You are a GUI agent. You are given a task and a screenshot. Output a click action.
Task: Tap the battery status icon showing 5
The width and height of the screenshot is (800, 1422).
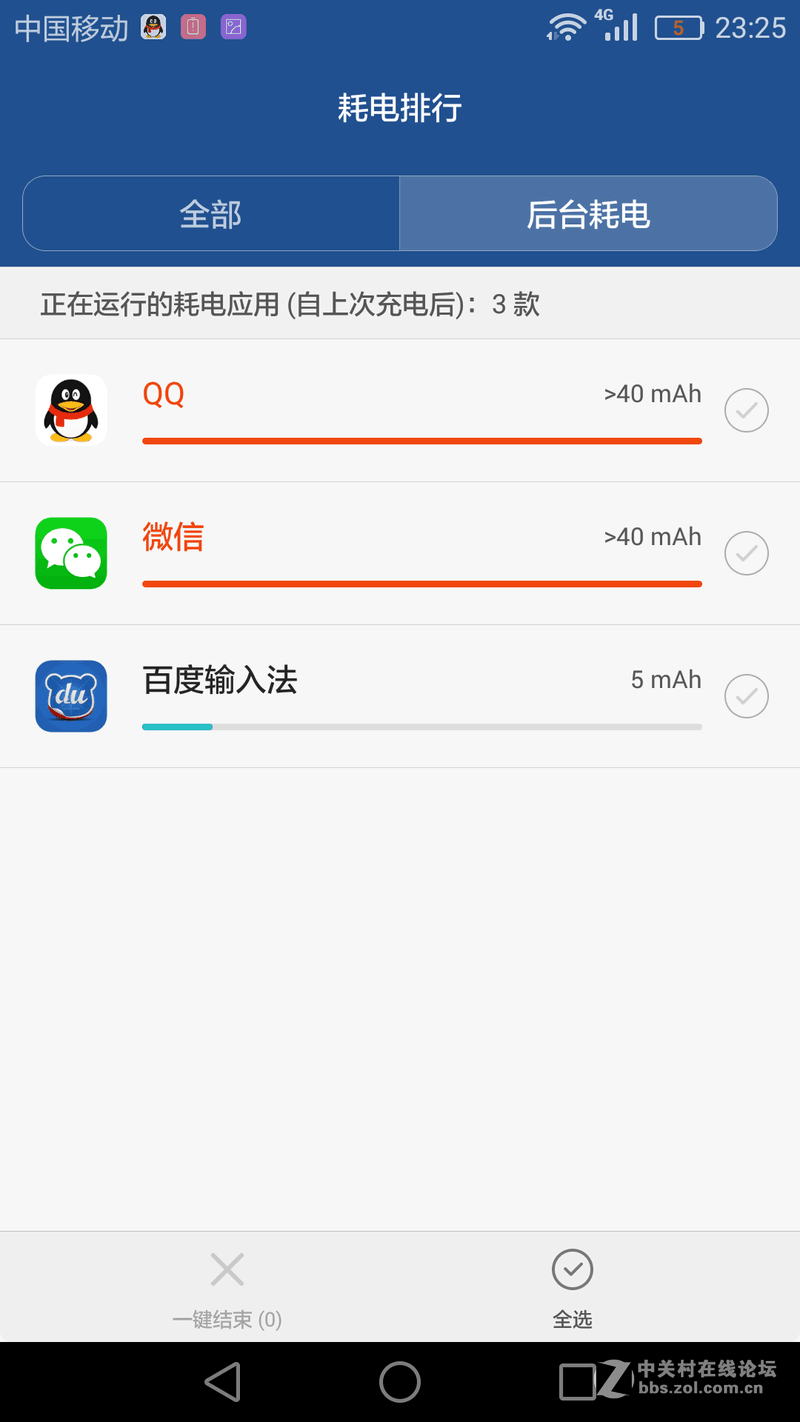[x=677, y=27]
